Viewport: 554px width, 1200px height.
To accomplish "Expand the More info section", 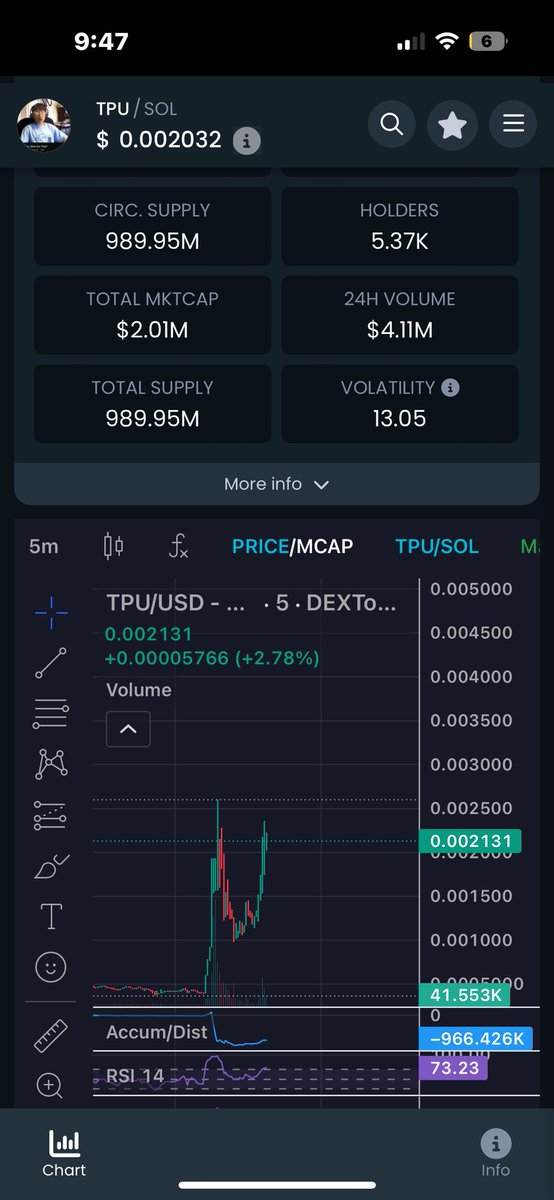I will tap(277, 484).
